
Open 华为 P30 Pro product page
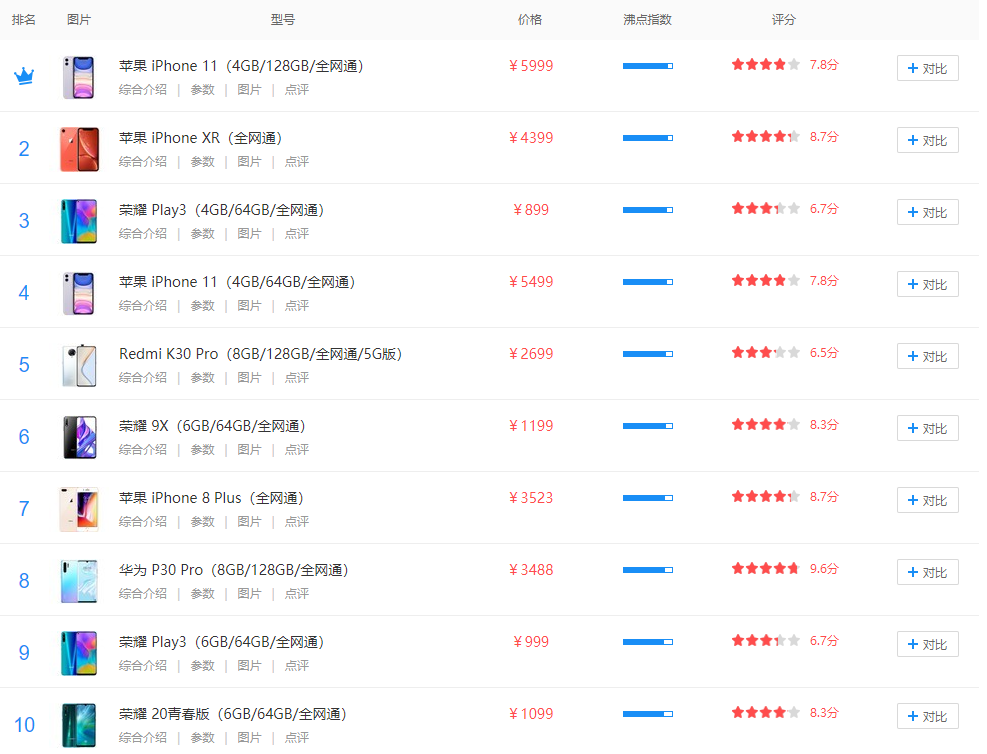click(x=233, y=570)
